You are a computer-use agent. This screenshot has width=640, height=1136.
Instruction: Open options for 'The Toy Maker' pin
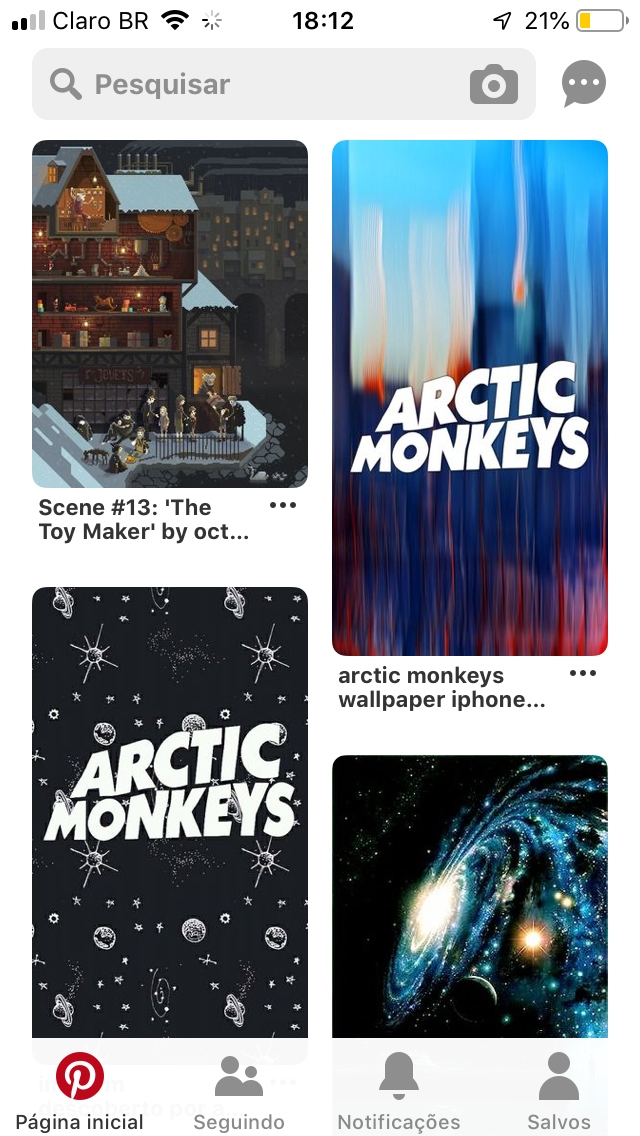tap(283, 506)
